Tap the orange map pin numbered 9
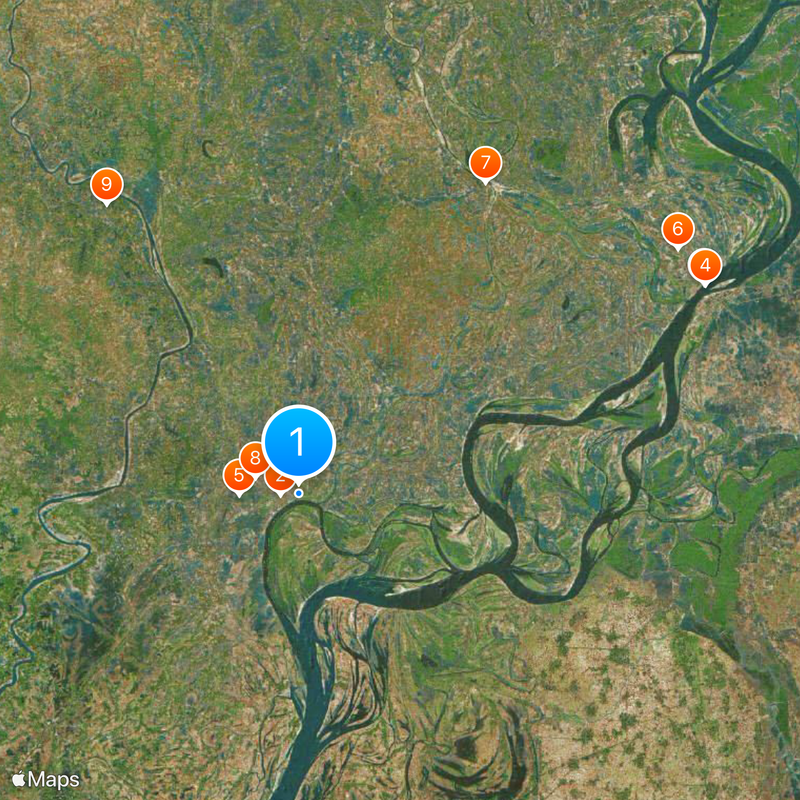The height and width of the screenshot is (800, 800). pos(106,185)
